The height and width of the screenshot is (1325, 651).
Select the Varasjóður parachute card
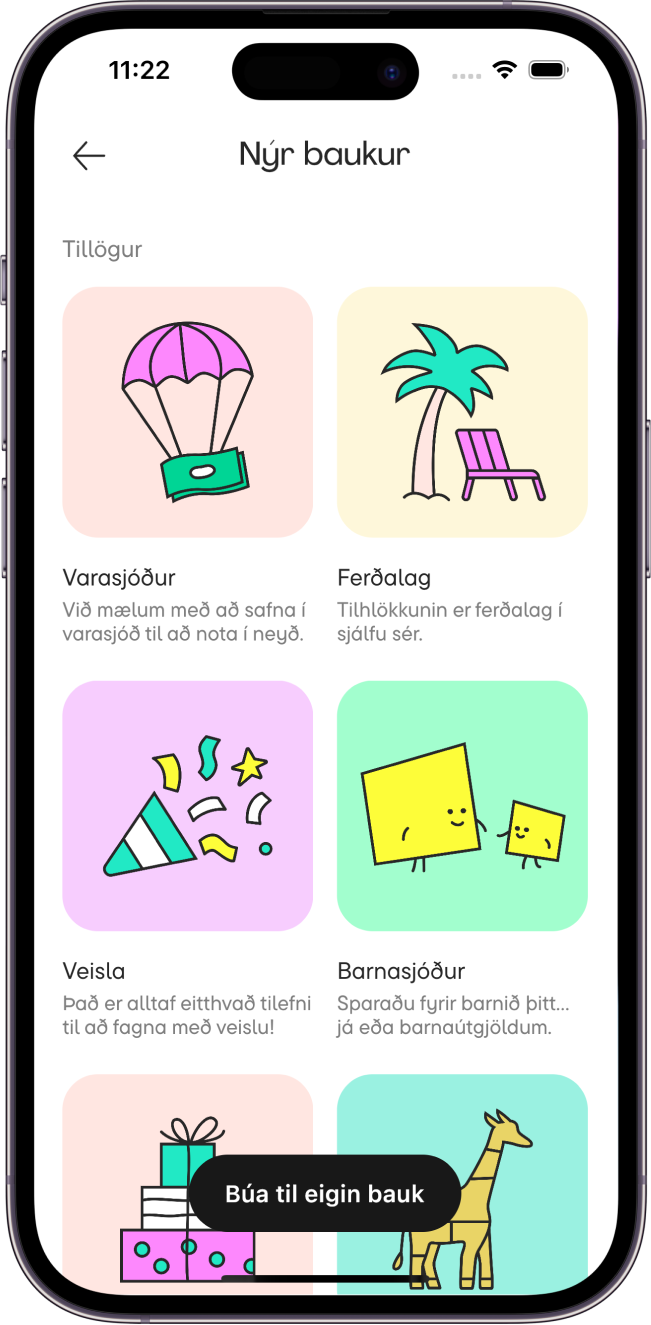point(187,412)
